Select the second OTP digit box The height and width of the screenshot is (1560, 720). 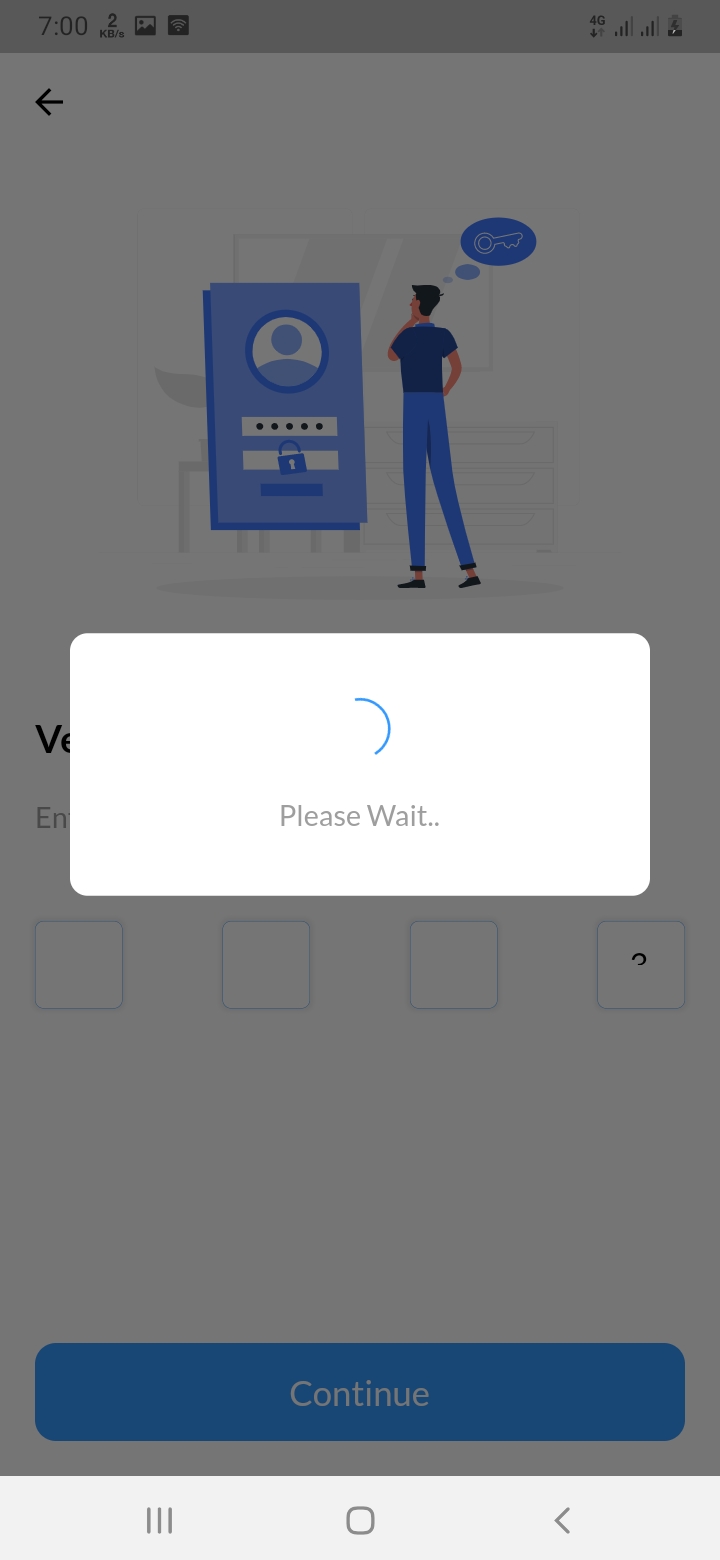266,965
